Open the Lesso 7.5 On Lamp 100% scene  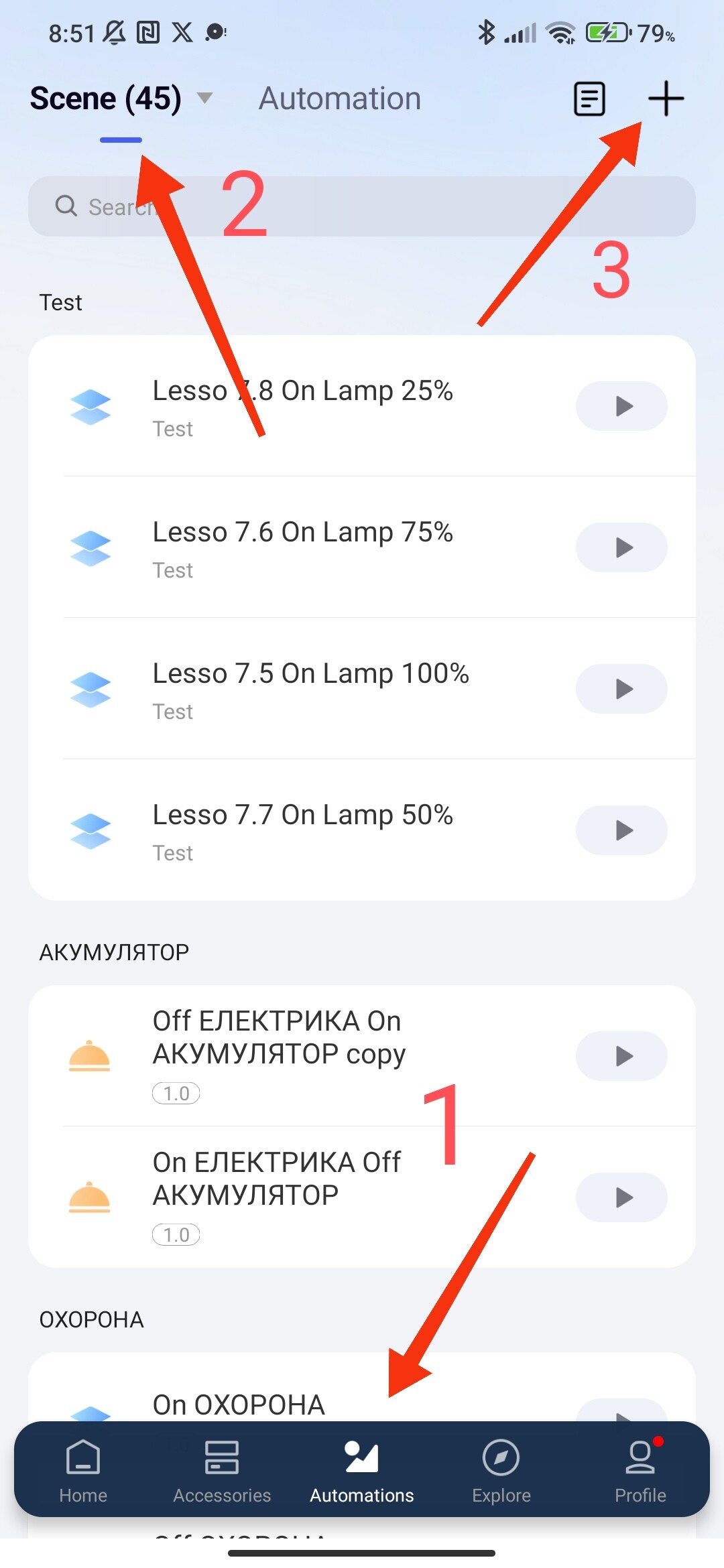coord(310,688)
